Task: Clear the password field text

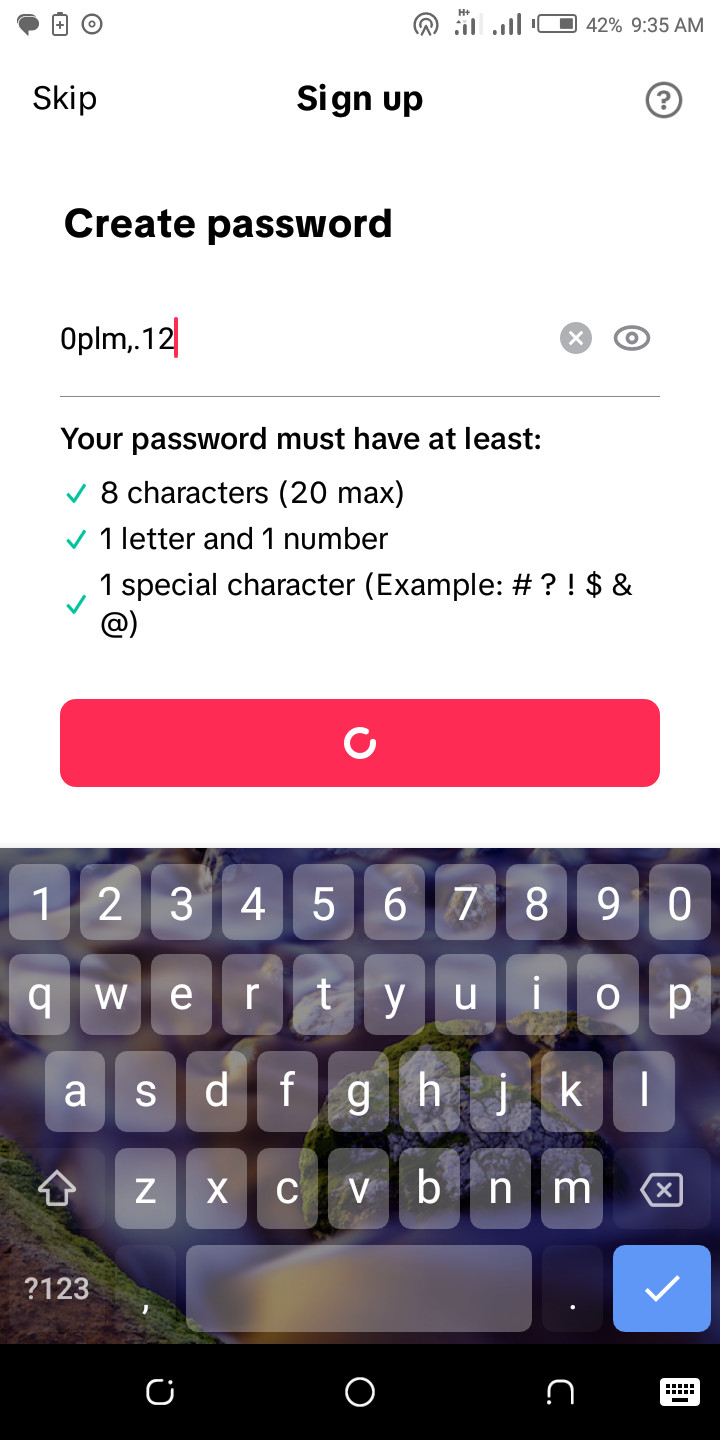Action: pos(575,339)
